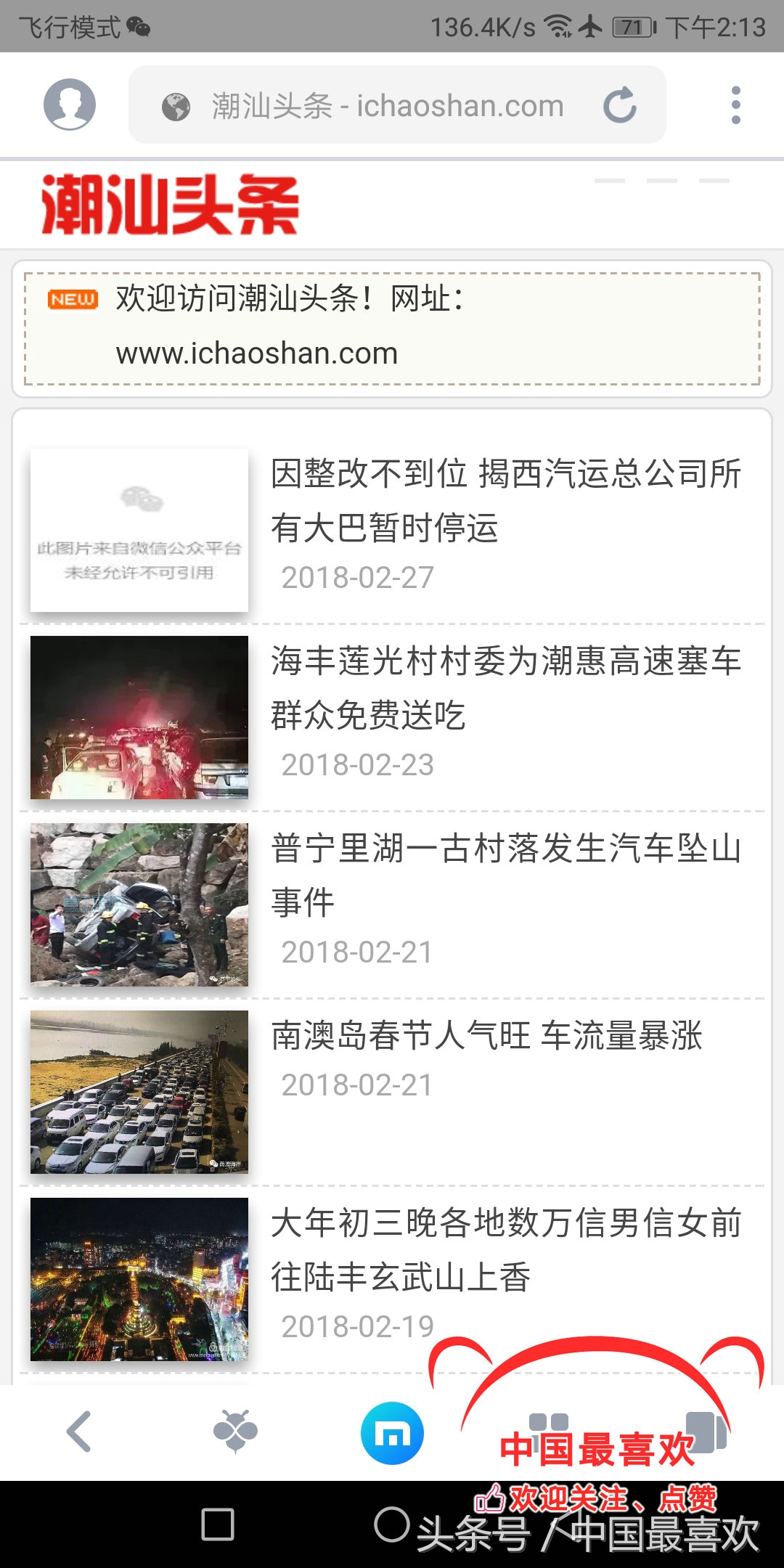This screenshot has width=784, height=1568.
Task: Open article on 揭西汽运总公司 buses suspended
Action: (505, 499)
